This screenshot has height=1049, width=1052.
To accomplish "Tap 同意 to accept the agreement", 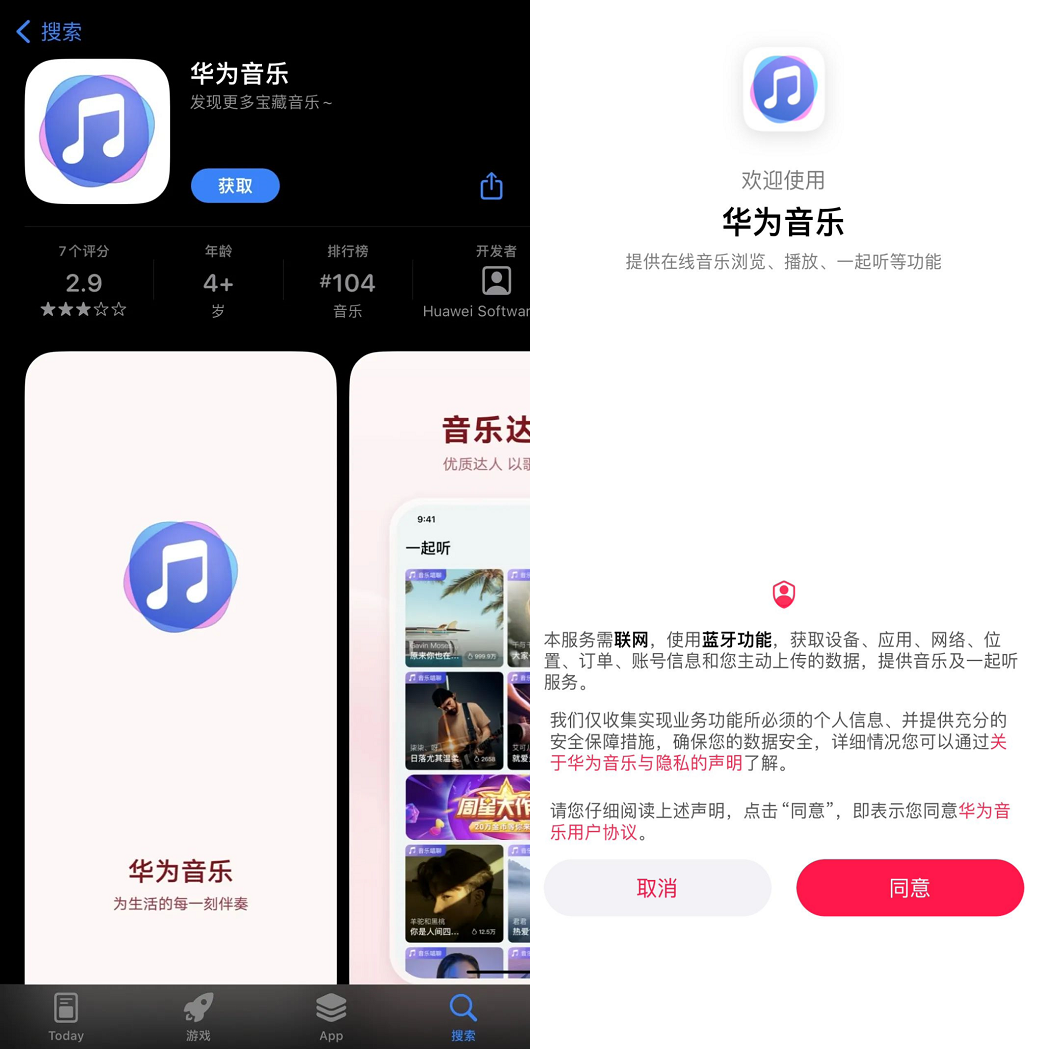I will point(909,888).
